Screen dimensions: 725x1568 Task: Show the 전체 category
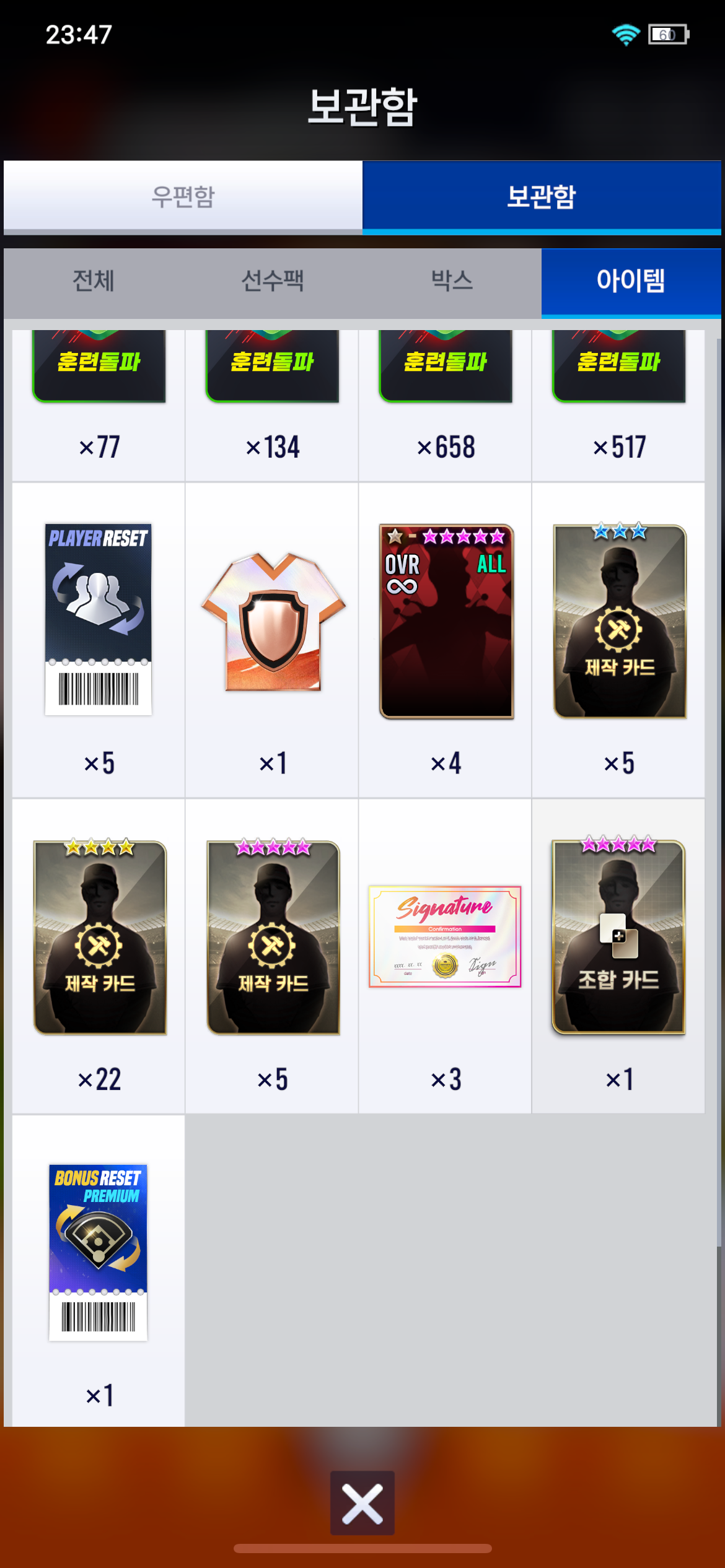pyautogui.click(x=93, y=282)
